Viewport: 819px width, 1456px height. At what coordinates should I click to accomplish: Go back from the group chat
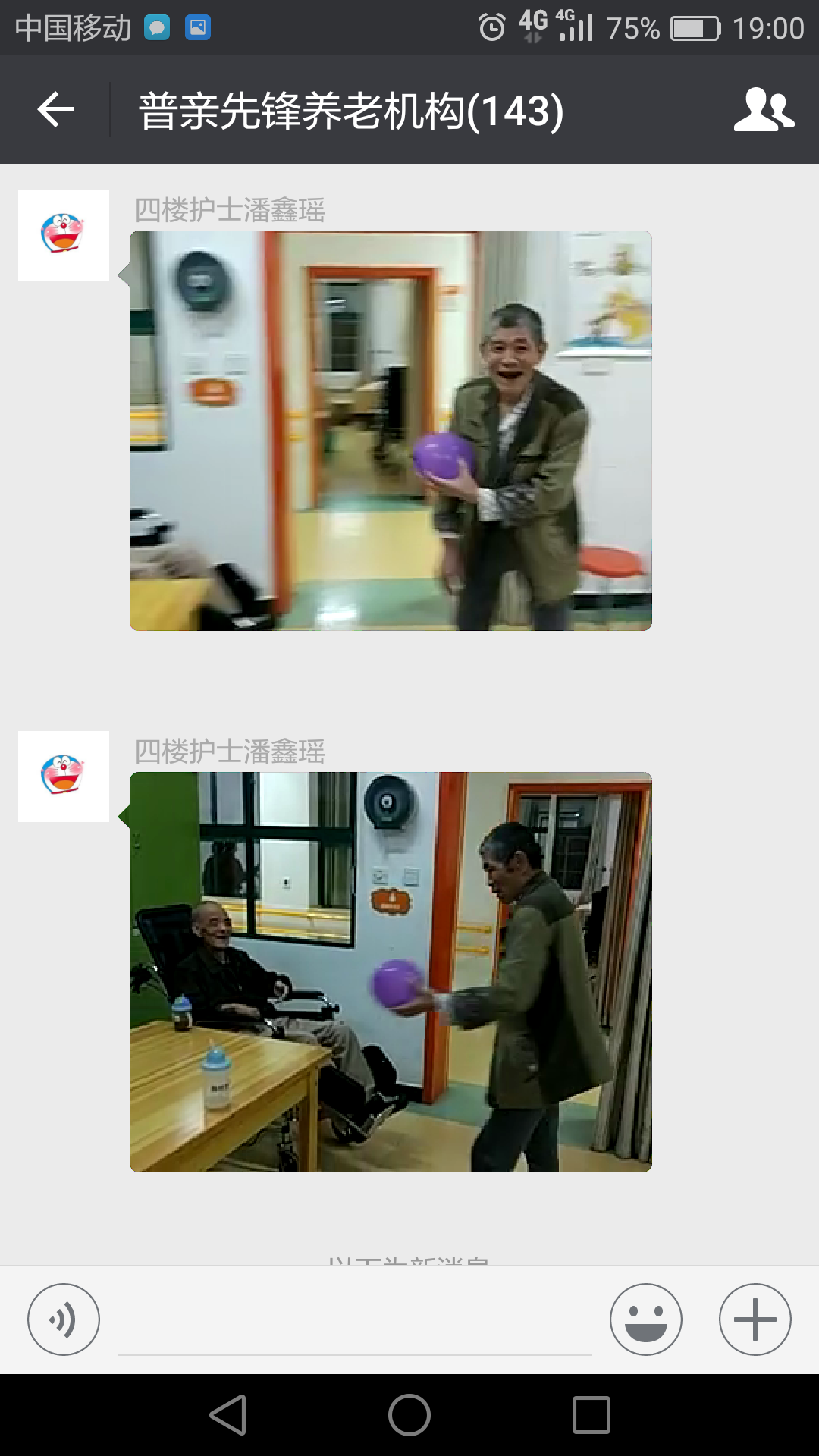coord(55,110)
